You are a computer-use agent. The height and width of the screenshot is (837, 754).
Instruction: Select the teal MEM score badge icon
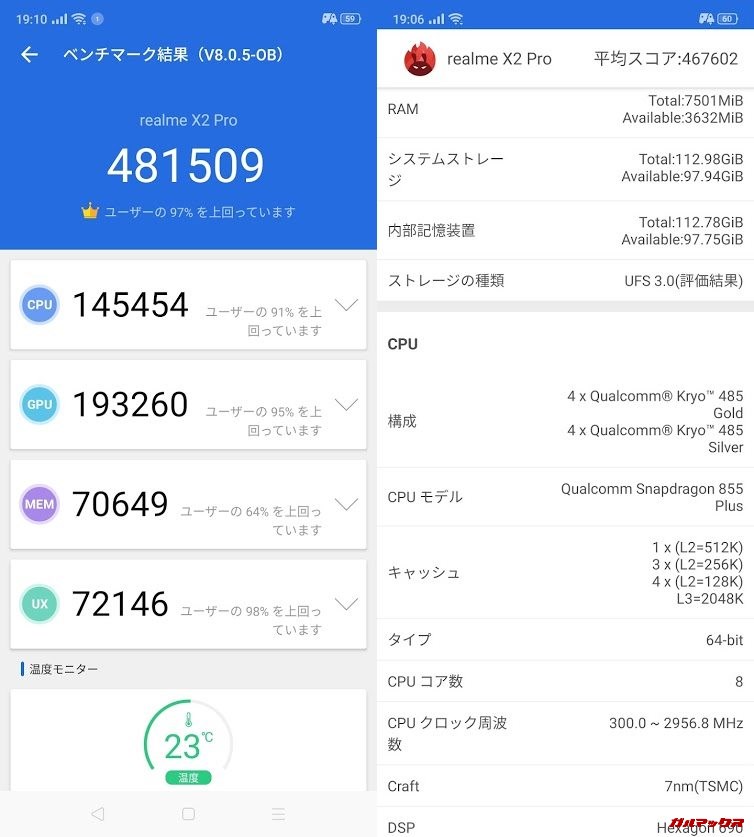[x=39, y=505]
